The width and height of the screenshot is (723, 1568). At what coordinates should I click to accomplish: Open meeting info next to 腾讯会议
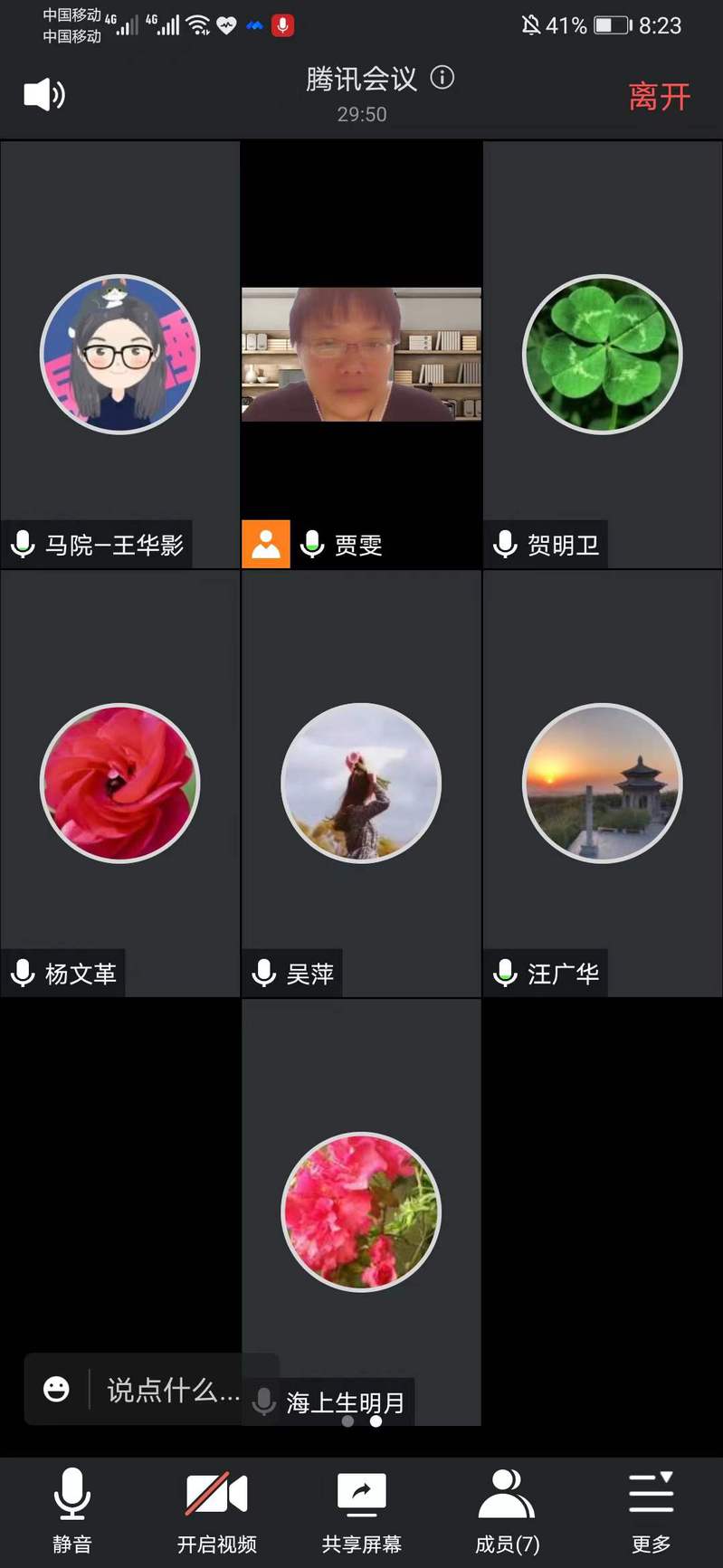(x=442, y=78)
